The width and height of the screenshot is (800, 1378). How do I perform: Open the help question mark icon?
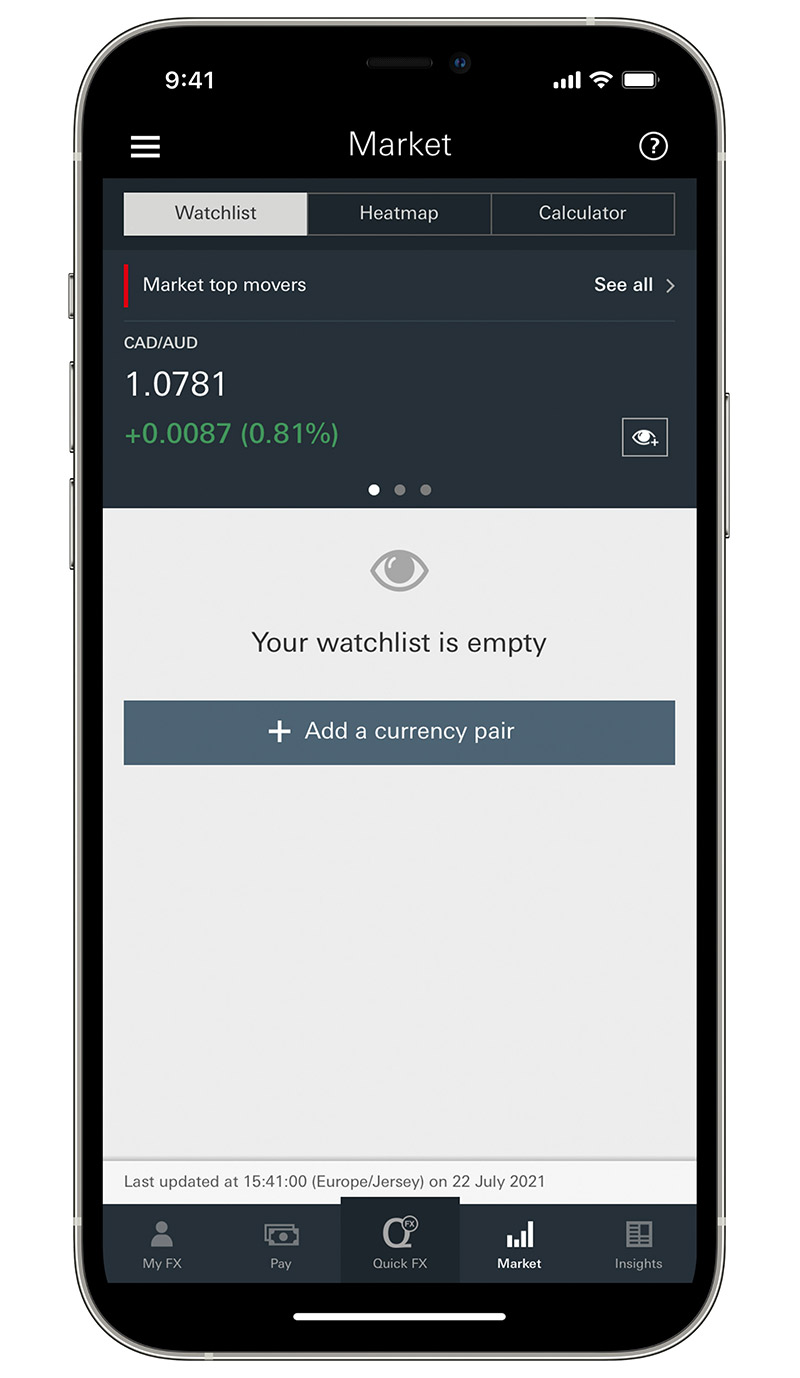coord(653,146)
